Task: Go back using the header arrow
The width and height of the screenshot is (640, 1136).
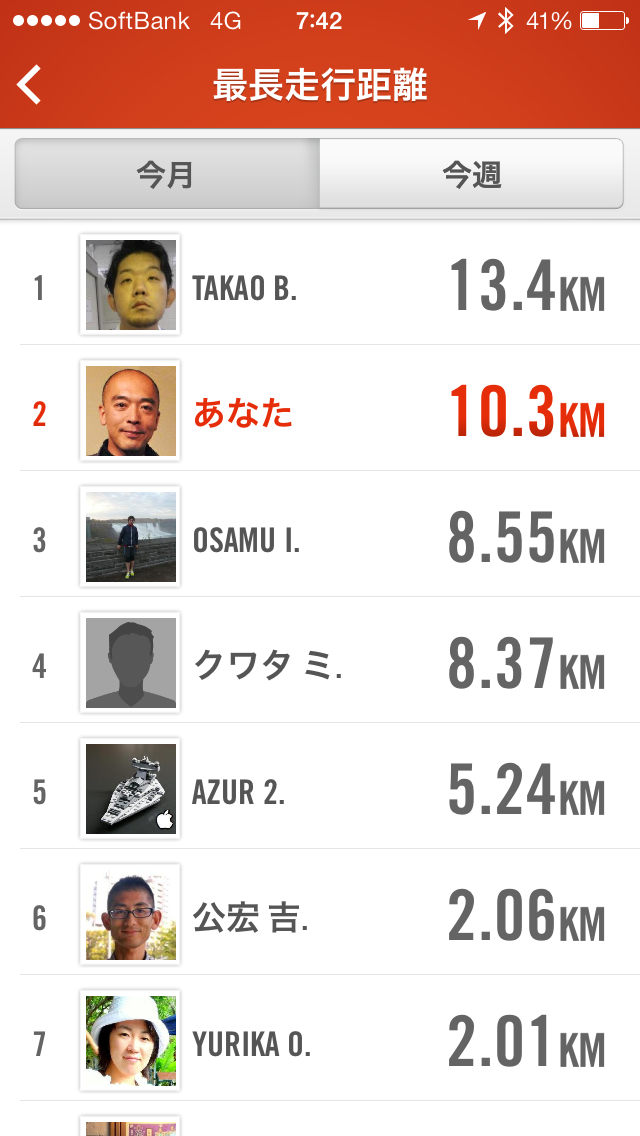Action: 30,85
